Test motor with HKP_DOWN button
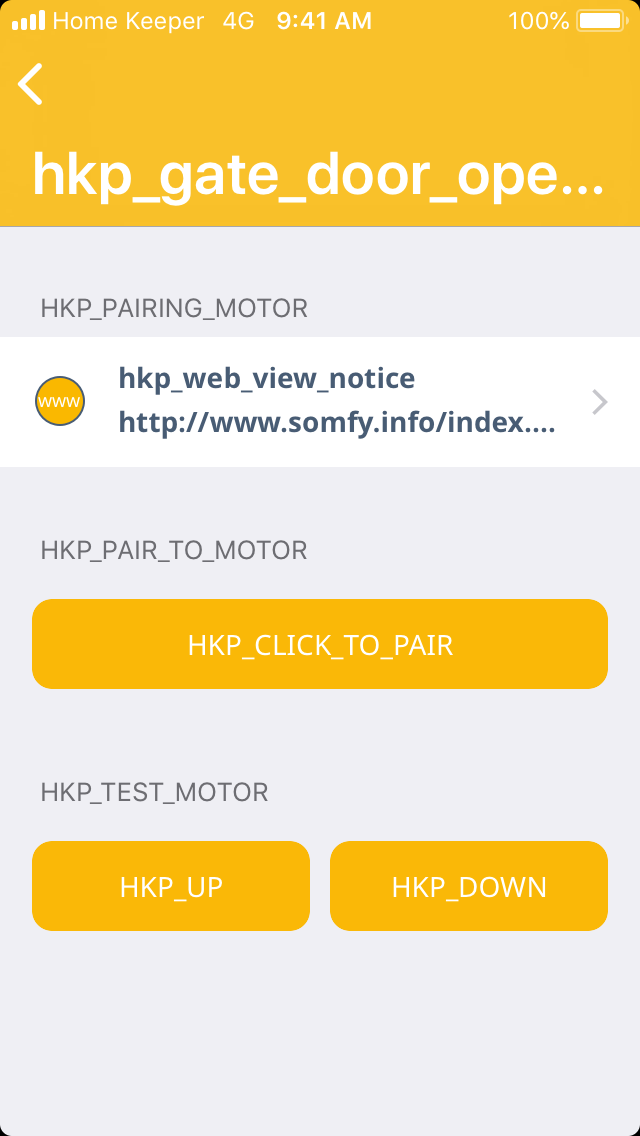The height and width of the screenshot is (1136, 640). (469, 886)
